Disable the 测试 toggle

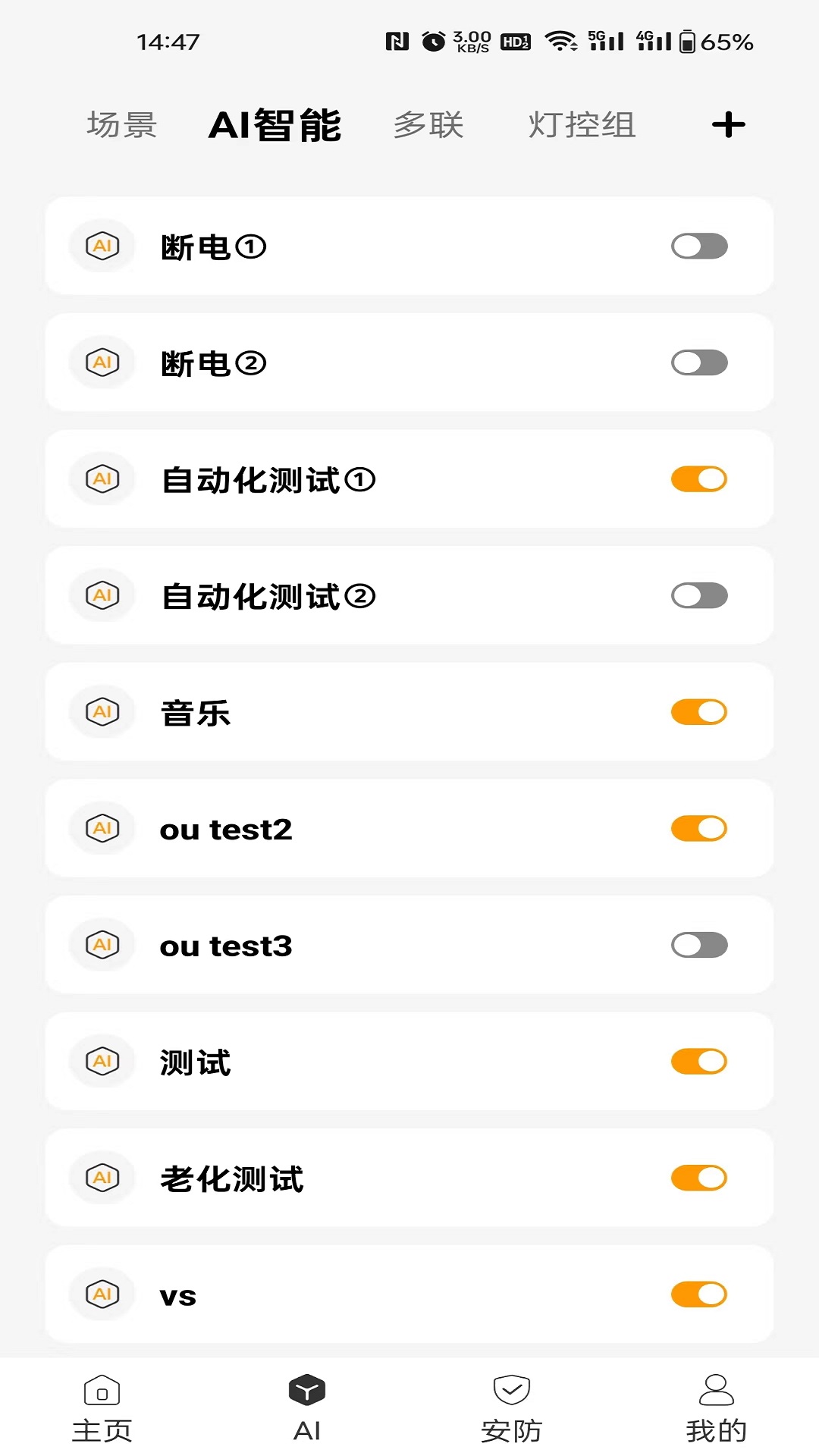(698, 1062)
